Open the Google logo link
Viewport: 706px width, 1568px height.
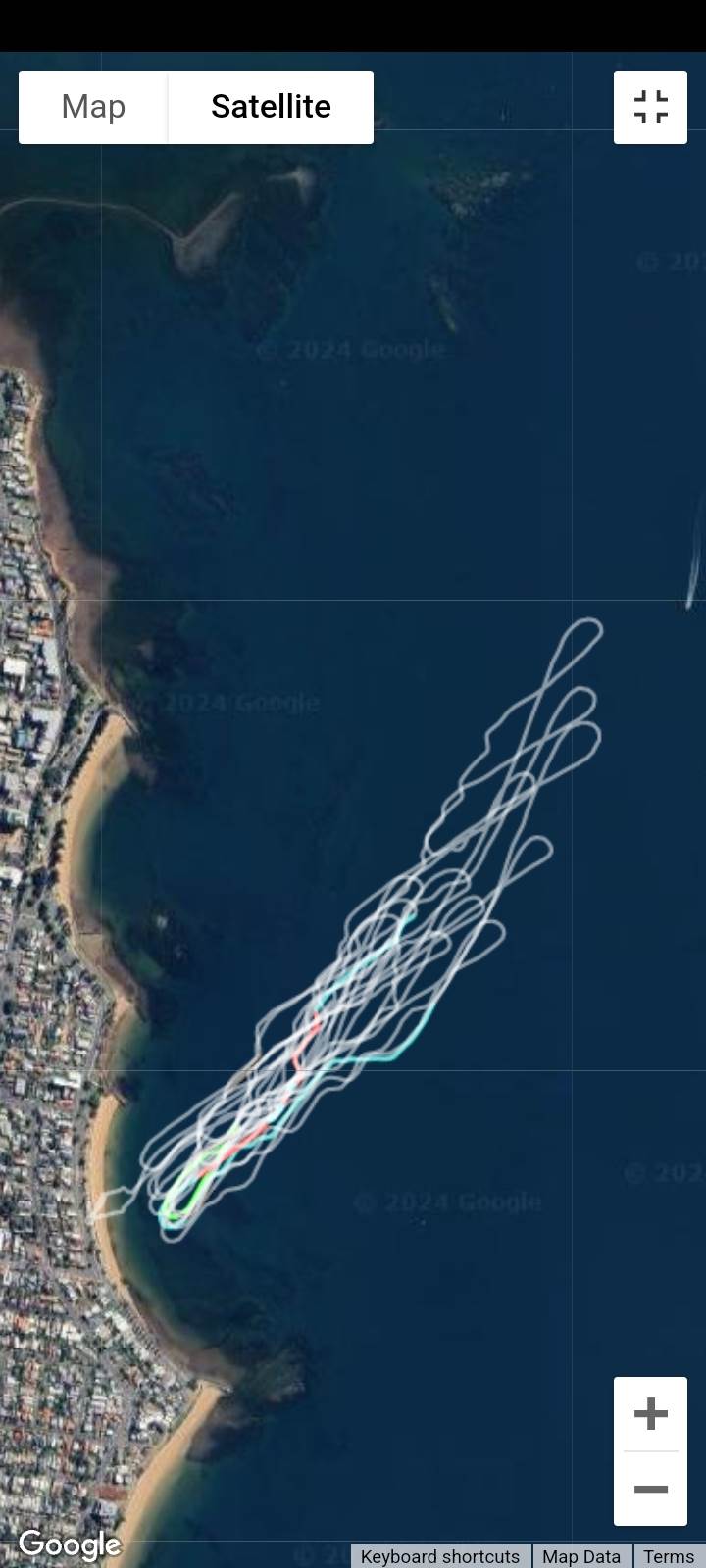point(70,1545)
